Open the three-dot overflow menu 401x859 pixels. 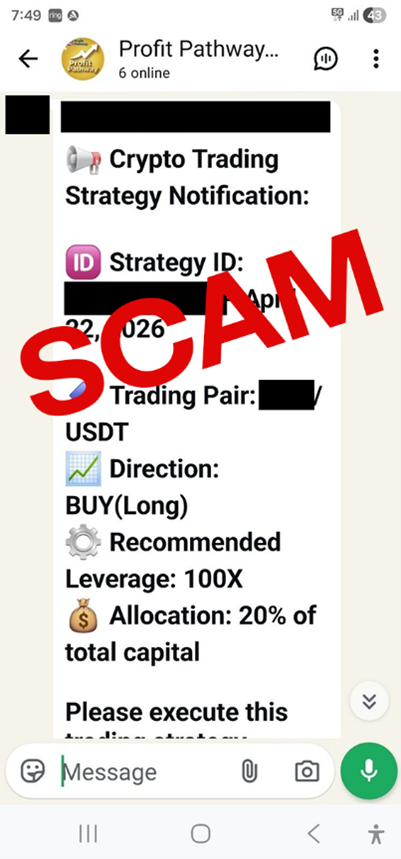(x=376, y=59)
